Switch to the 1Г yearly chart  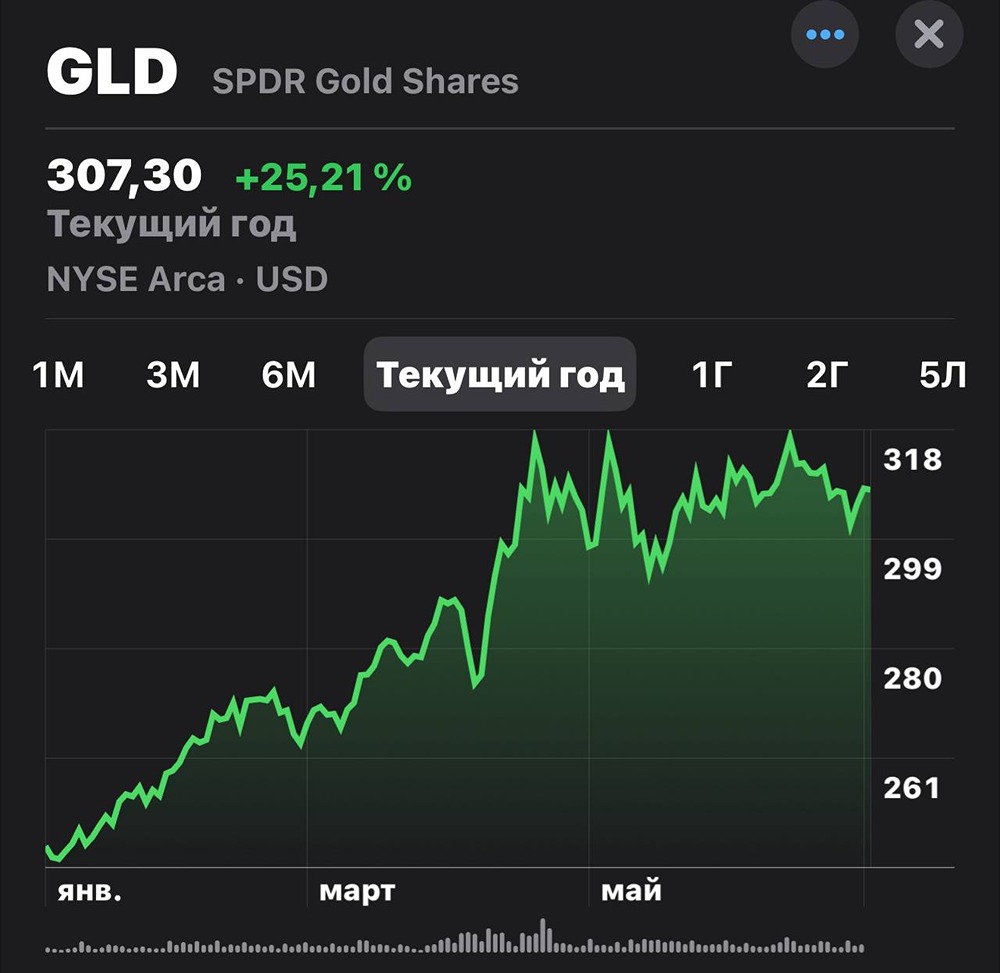[x=712, y=375]
